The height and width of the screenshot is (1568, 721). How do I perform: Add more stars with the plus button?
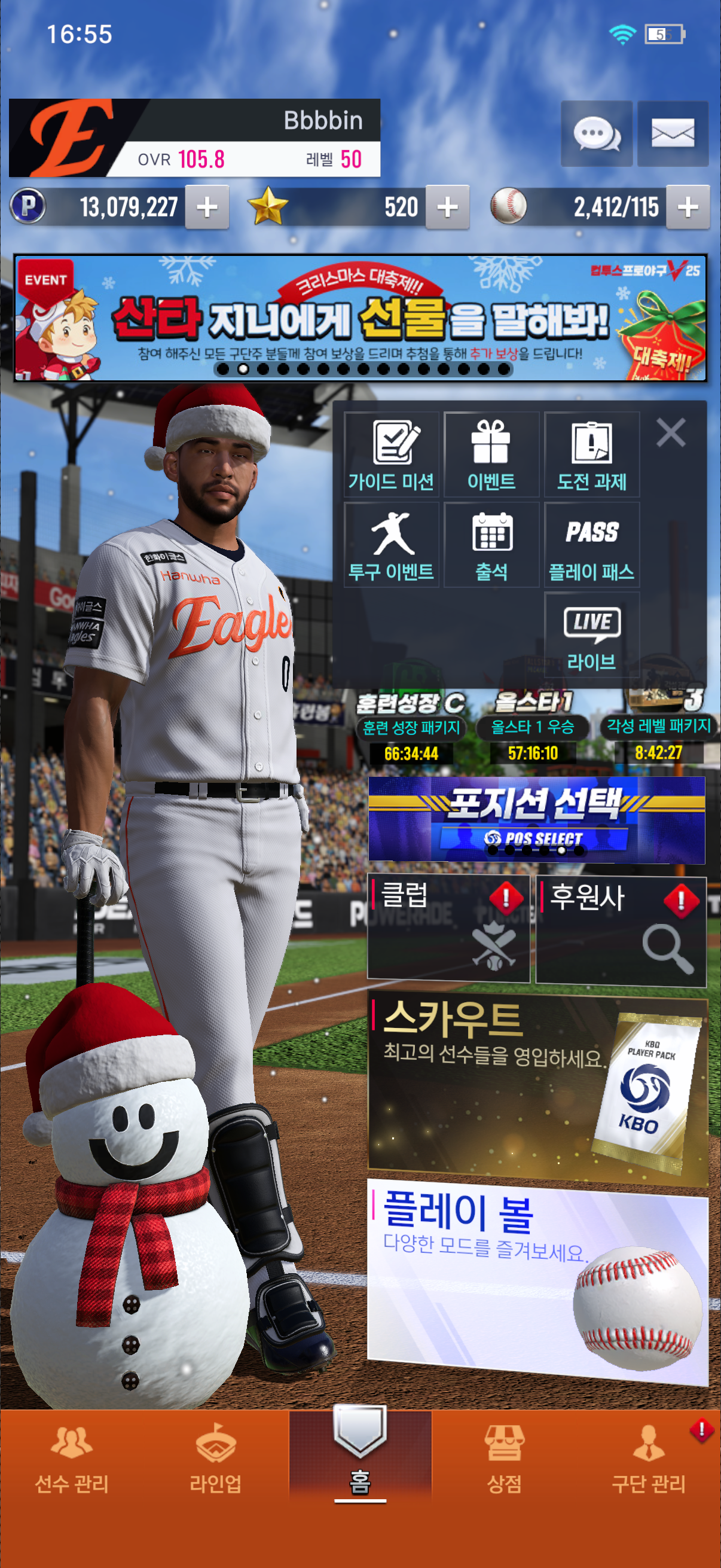coord(447,208)
